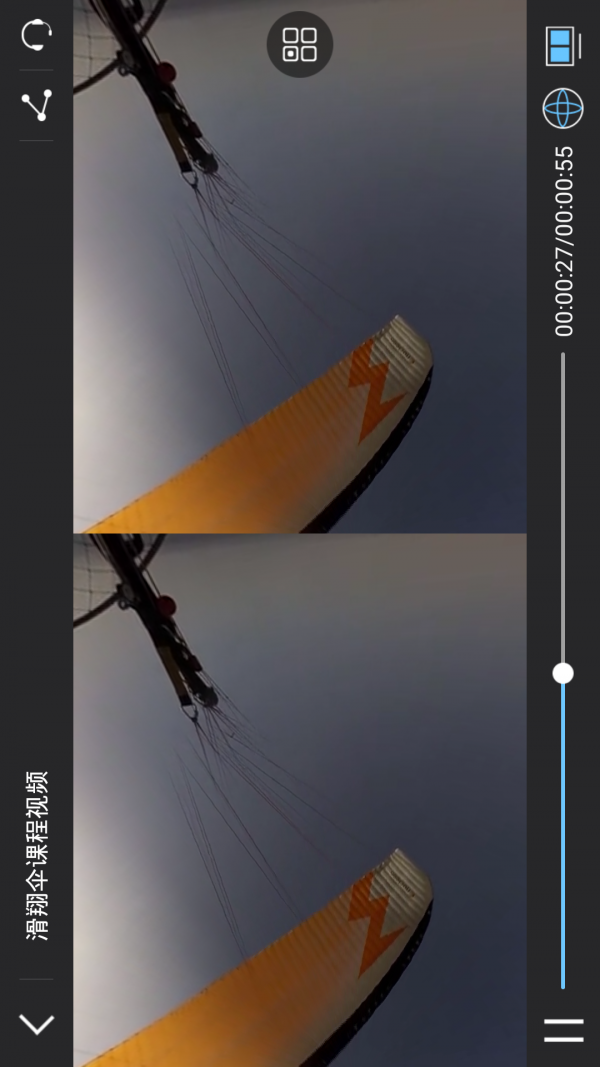Viewport: 600px width, 1067px height.
Task: Tap the video progress slider
Action: (x=563, y=673)
